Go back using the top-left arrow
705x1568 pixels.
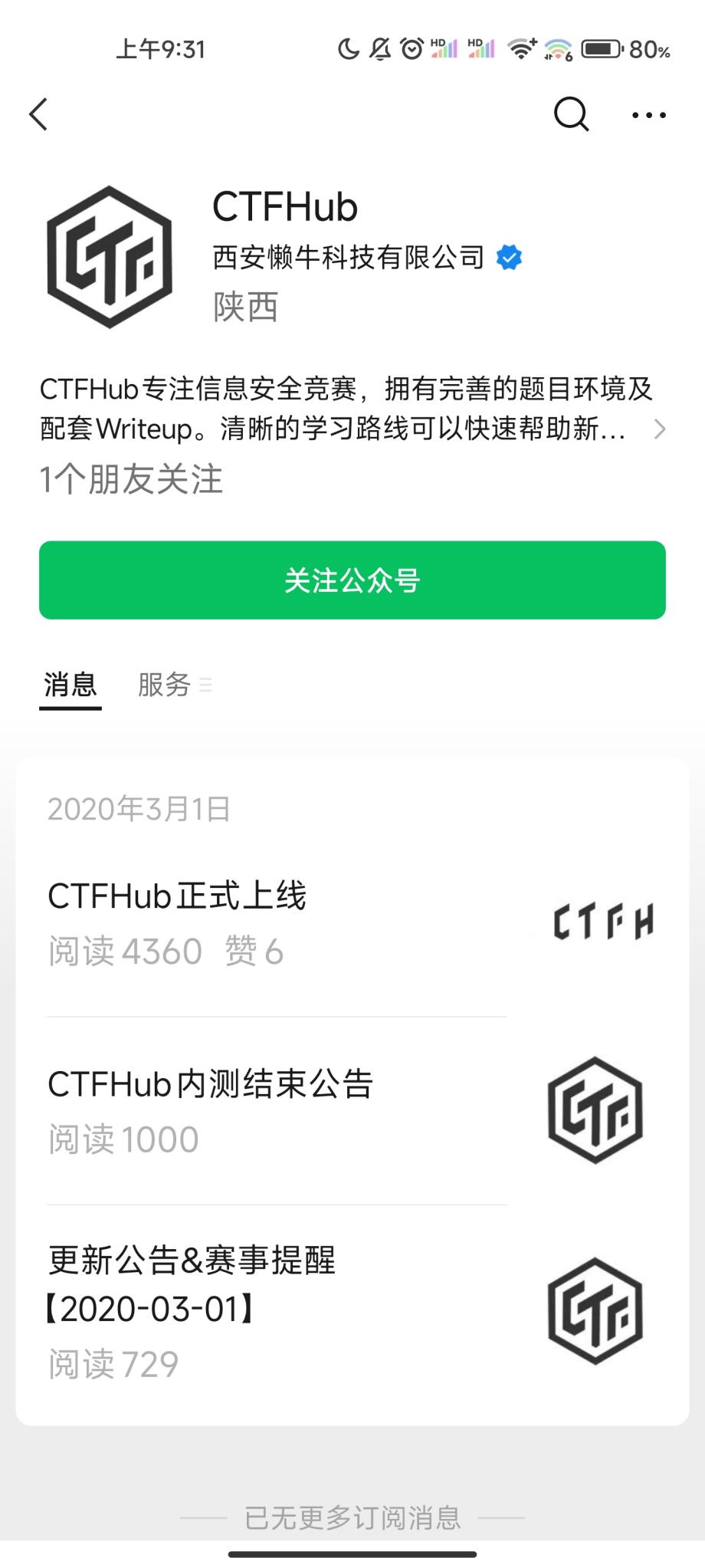coord(38,115)
